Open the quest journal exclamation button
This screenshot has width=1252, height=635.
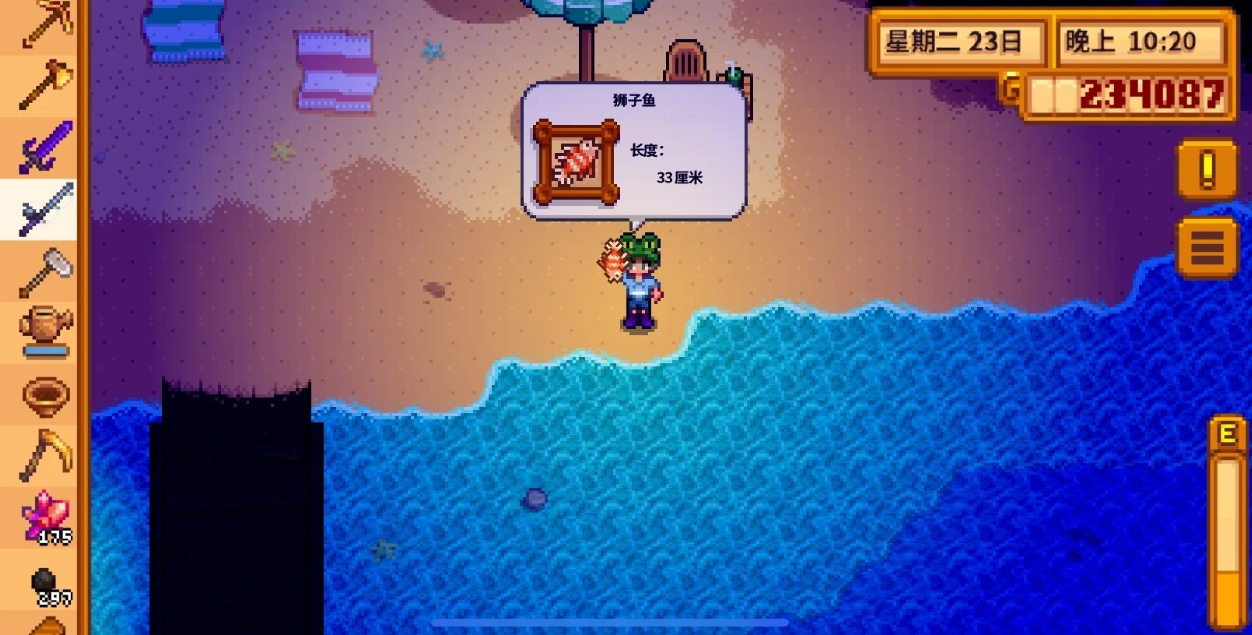[x=1207, y=170]
